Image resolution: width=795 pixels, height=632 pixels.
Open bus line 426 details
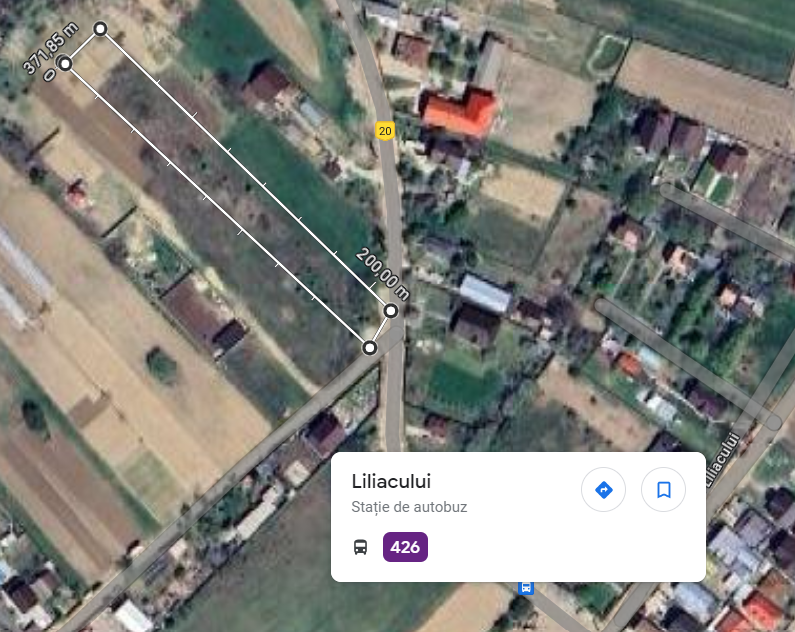point(405,547)
